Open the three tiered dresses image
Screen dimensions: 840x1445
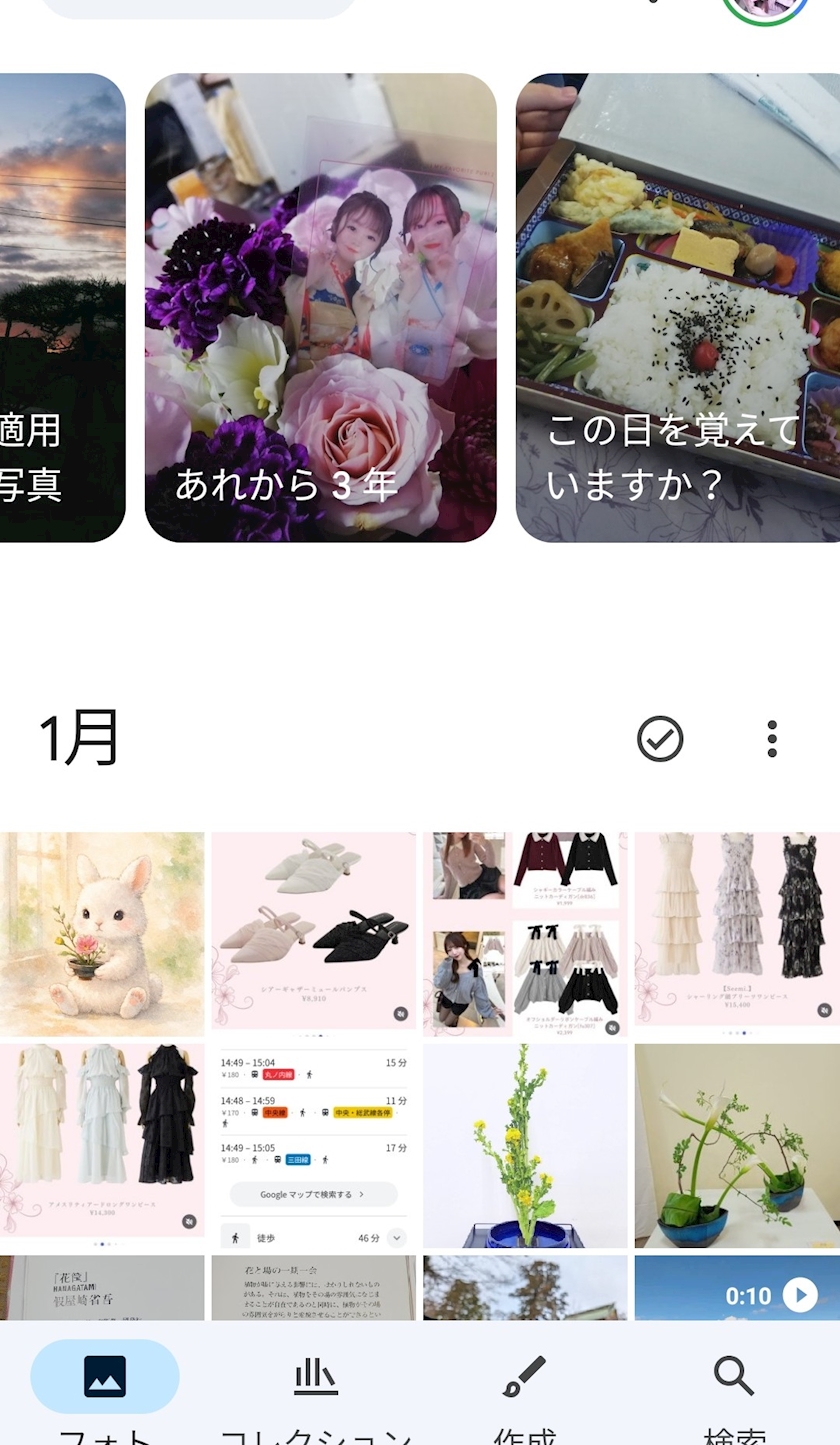pos(737,934)
